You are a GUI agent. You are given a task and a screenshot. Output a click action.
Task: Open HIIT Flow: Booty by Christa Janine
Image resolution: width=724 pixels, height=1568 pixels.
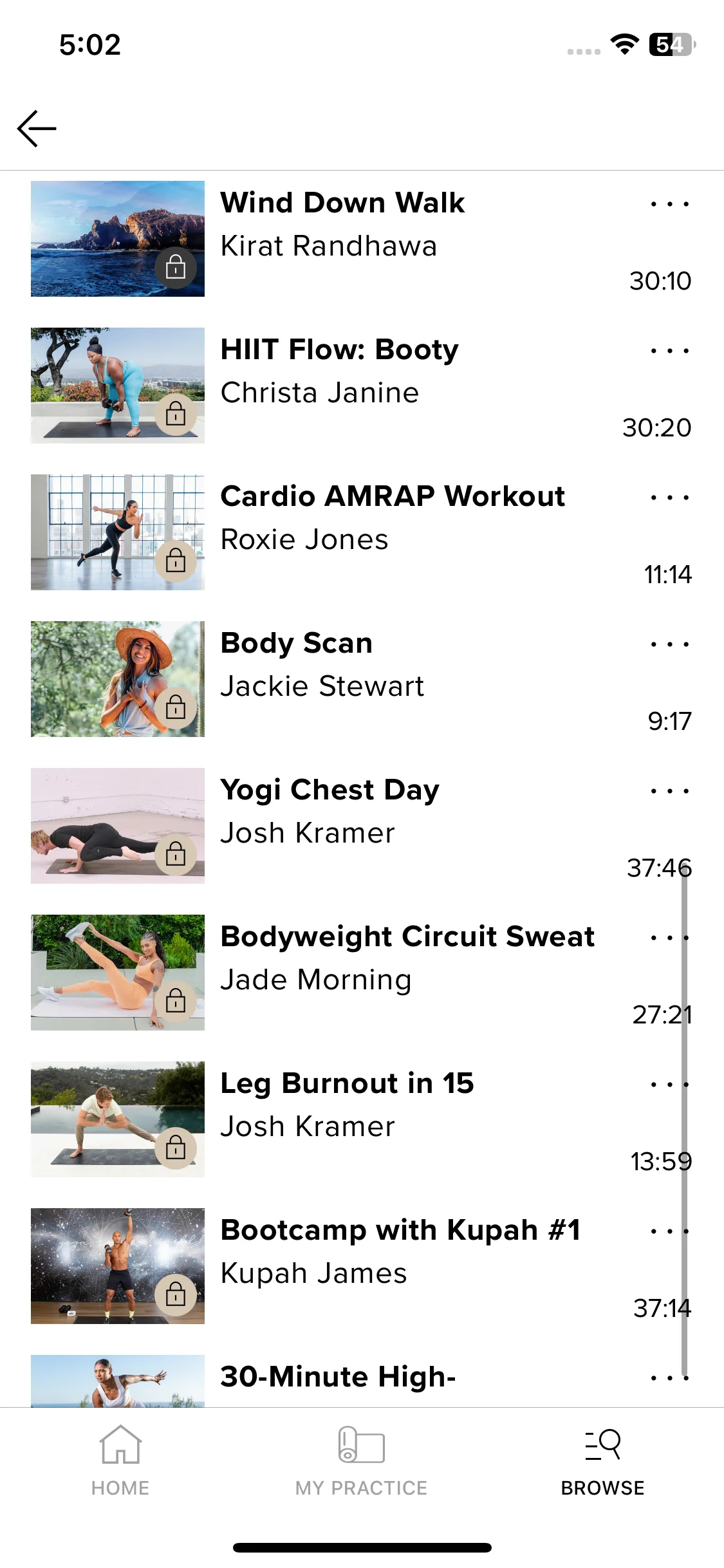pyautogui.click(x=339, y=350)
